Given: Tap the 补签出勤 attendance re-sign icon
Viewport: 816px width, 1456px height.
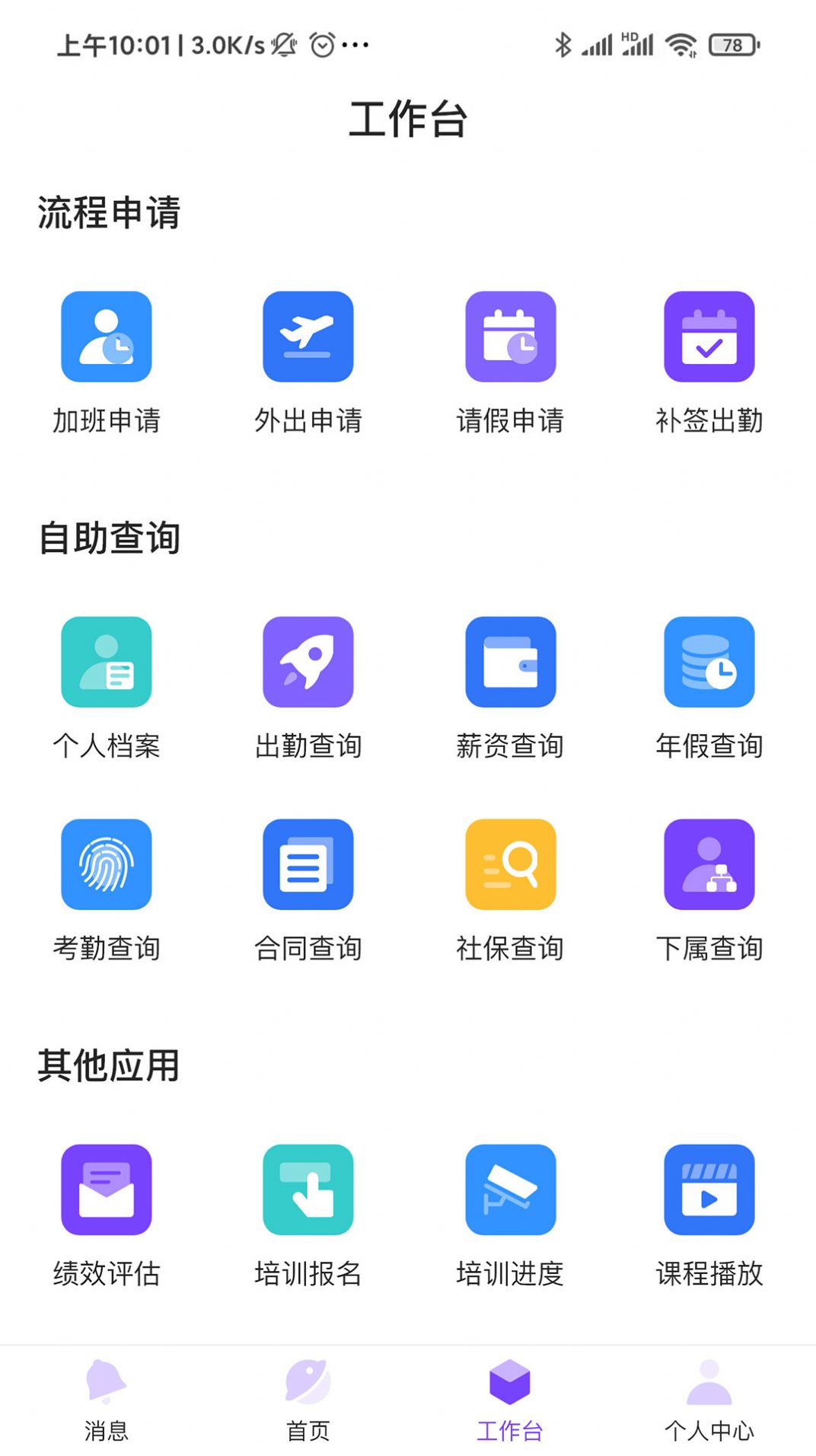Looking at the screenshot, I should 709,337.
